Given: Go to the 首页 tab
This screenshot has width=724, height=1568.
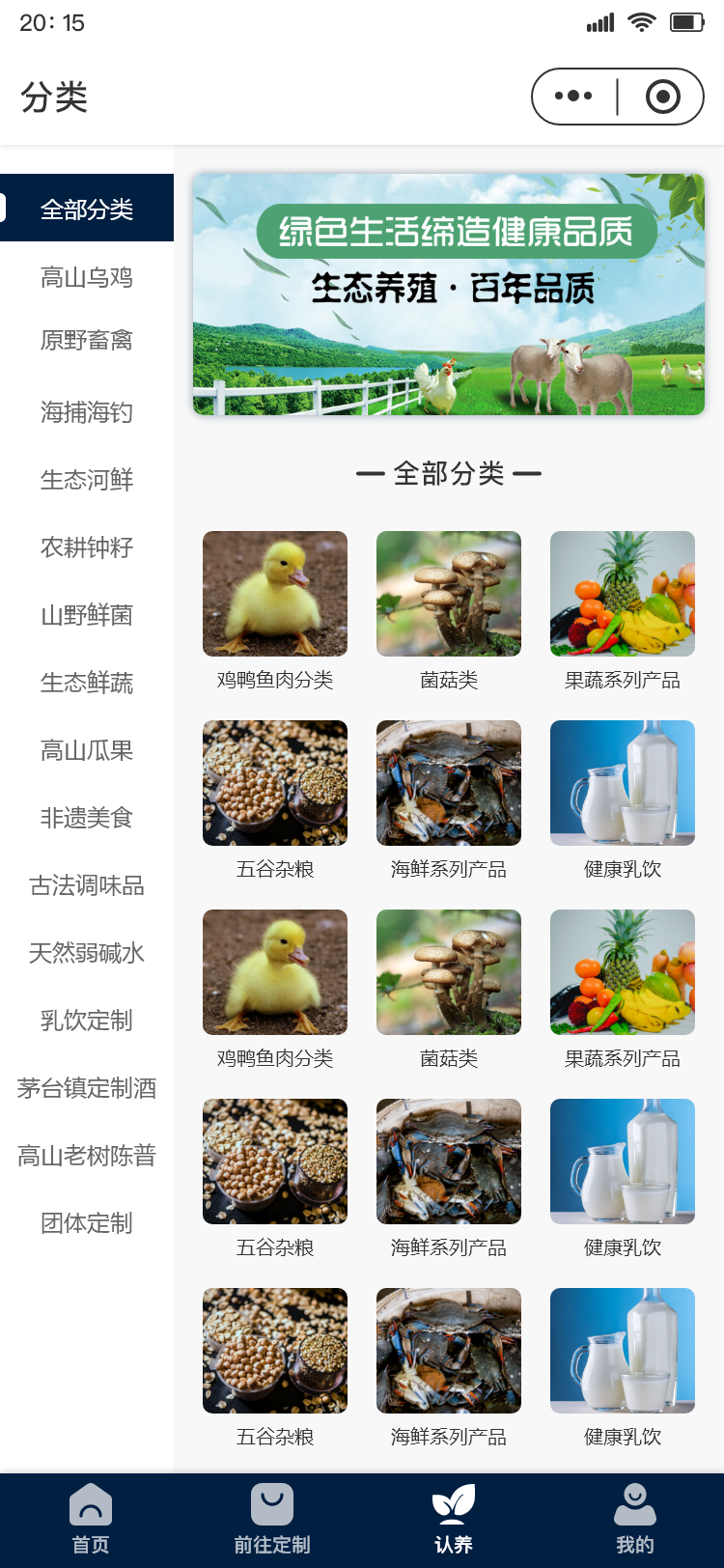Looking at the screenshot, I should (91, 1520).
